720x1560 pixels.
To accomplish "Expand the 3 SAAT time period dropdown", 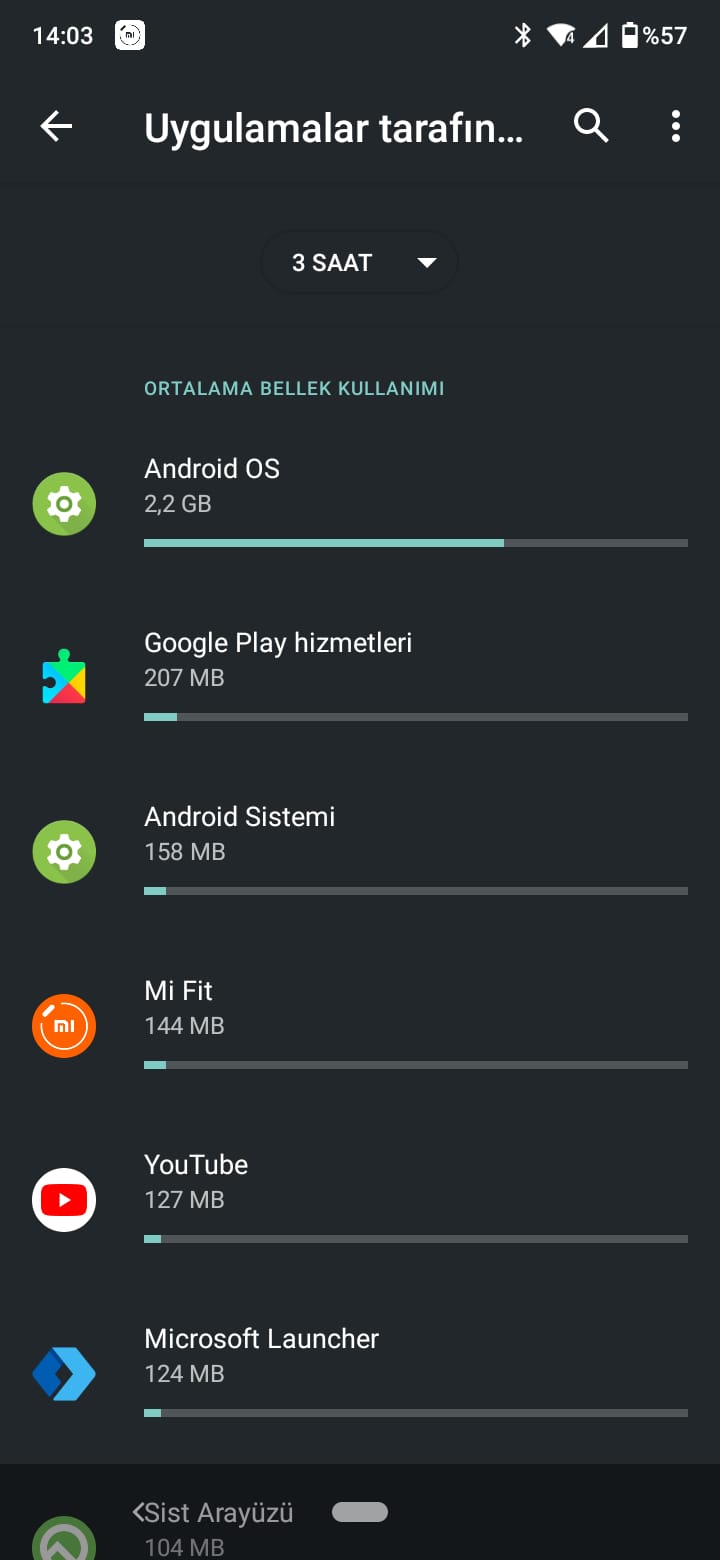I will pyautogui.click(x=359, y=263).
